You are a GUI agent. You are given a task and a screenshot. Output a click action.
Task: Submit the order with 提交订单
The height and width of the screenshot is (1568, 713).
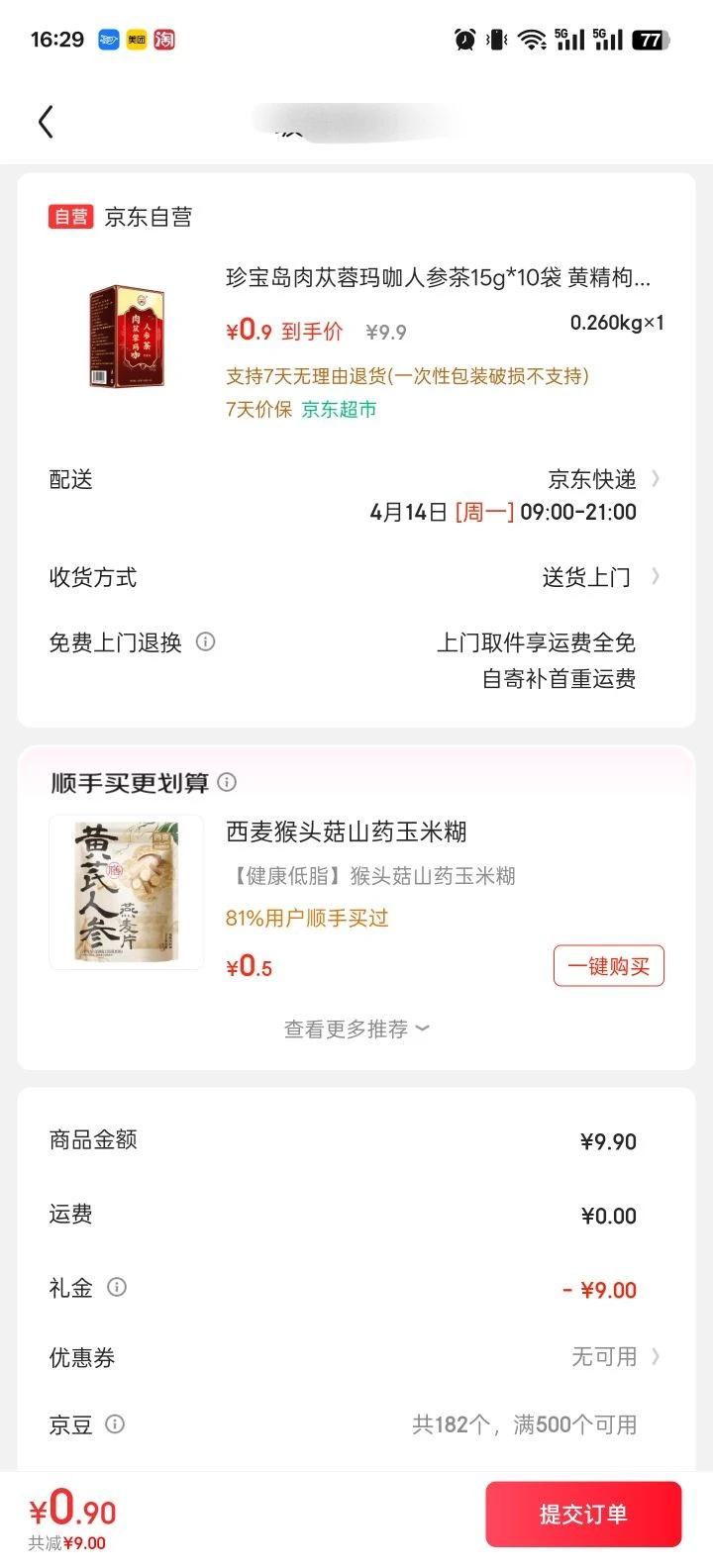click(x=582, y=1514)
